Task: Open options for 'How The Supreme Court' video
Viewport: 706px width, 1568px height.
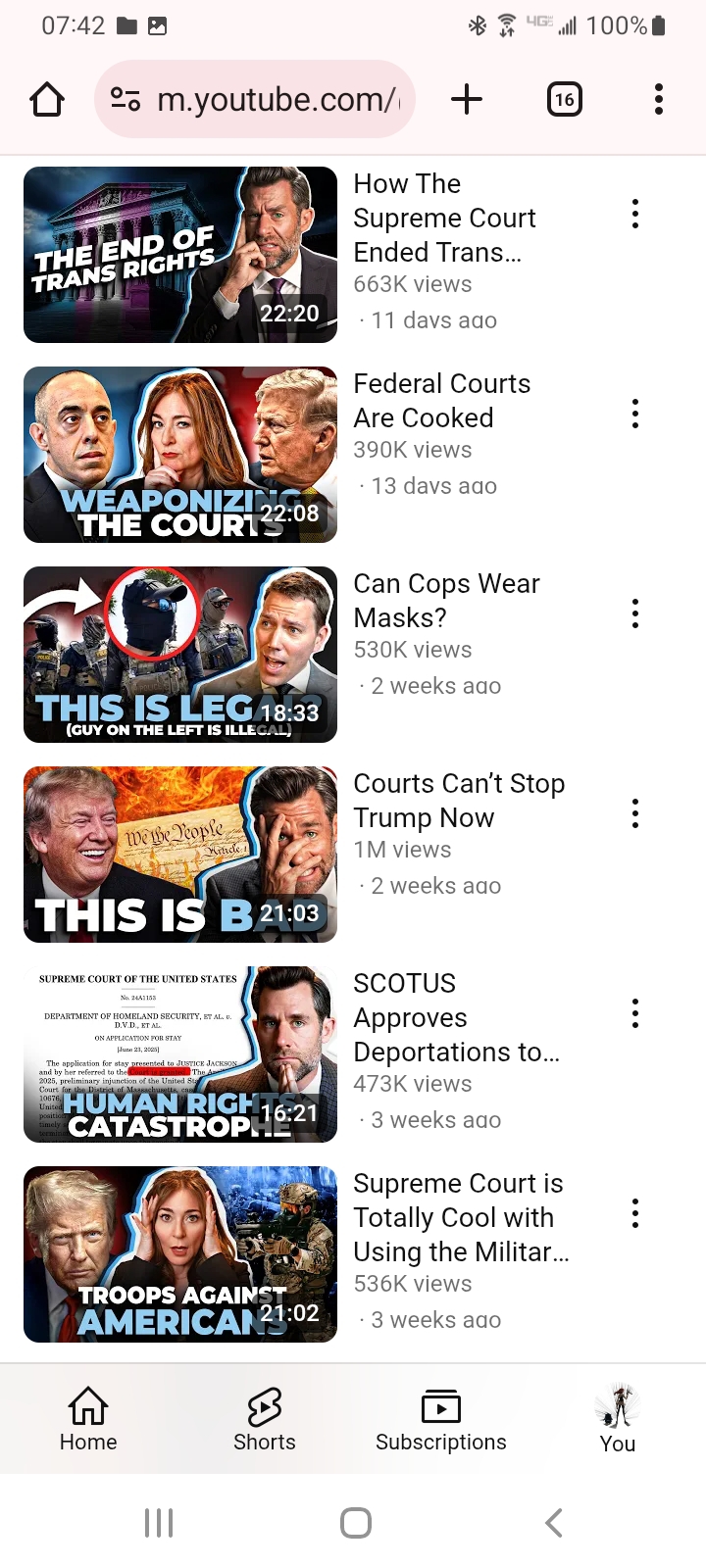Action: 635,214
